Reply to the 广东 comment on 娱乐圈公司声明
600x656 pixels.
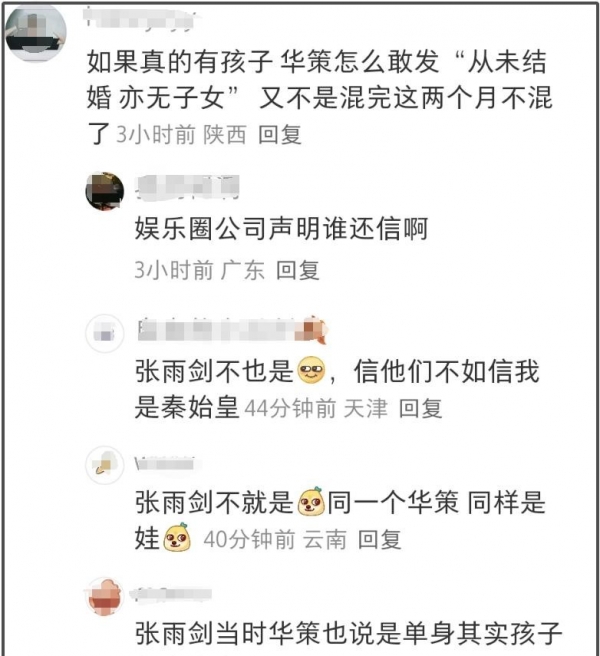[297, 269]
